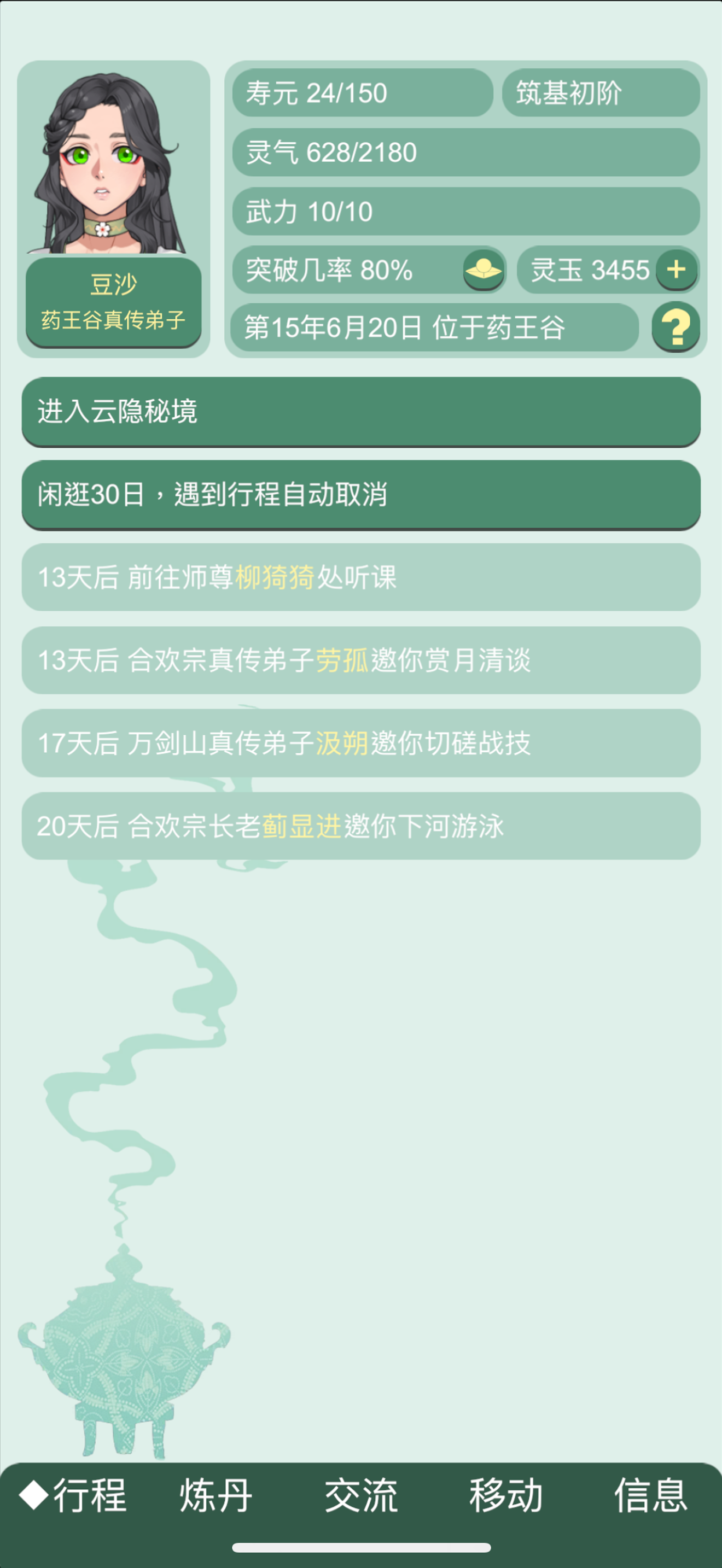Image resolution: width=722 pixels, height=1568 pixels.
Task: Switch to the 炼丹 tab
Action: [x=216, y=1495]
